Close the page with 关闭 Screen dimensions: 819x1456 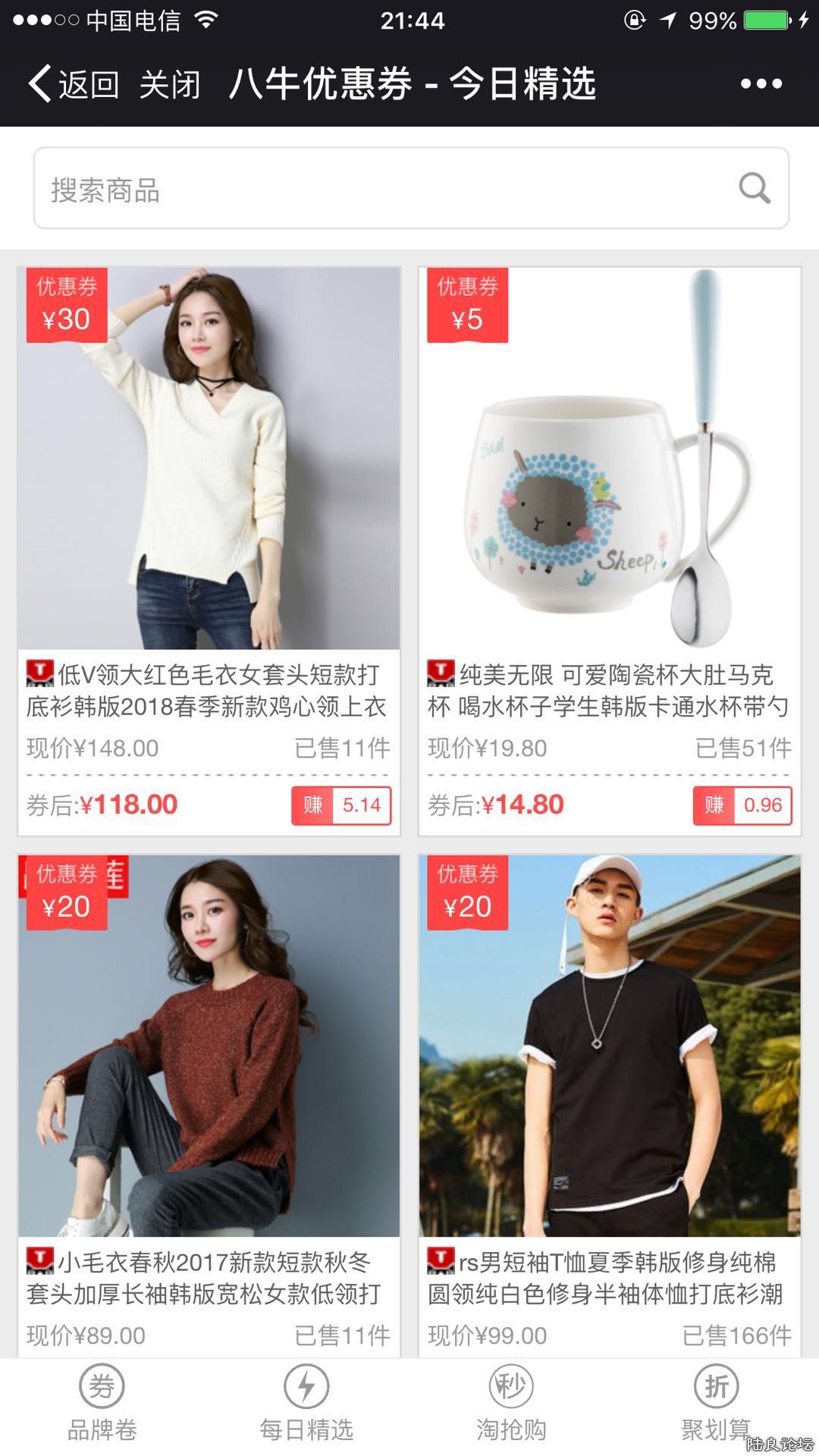170,83
